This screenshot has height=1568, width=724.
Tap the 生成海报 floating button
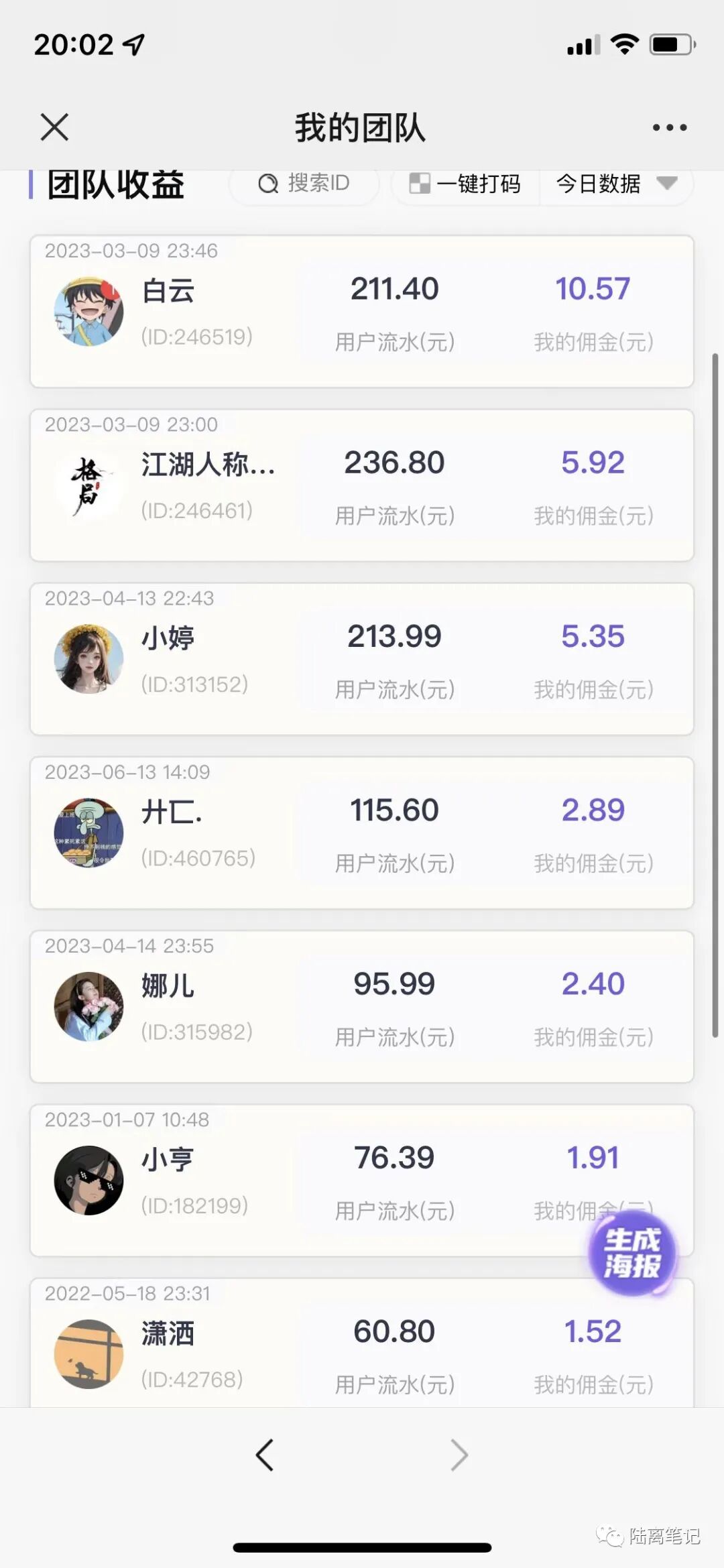click(x=632, y=1253)
